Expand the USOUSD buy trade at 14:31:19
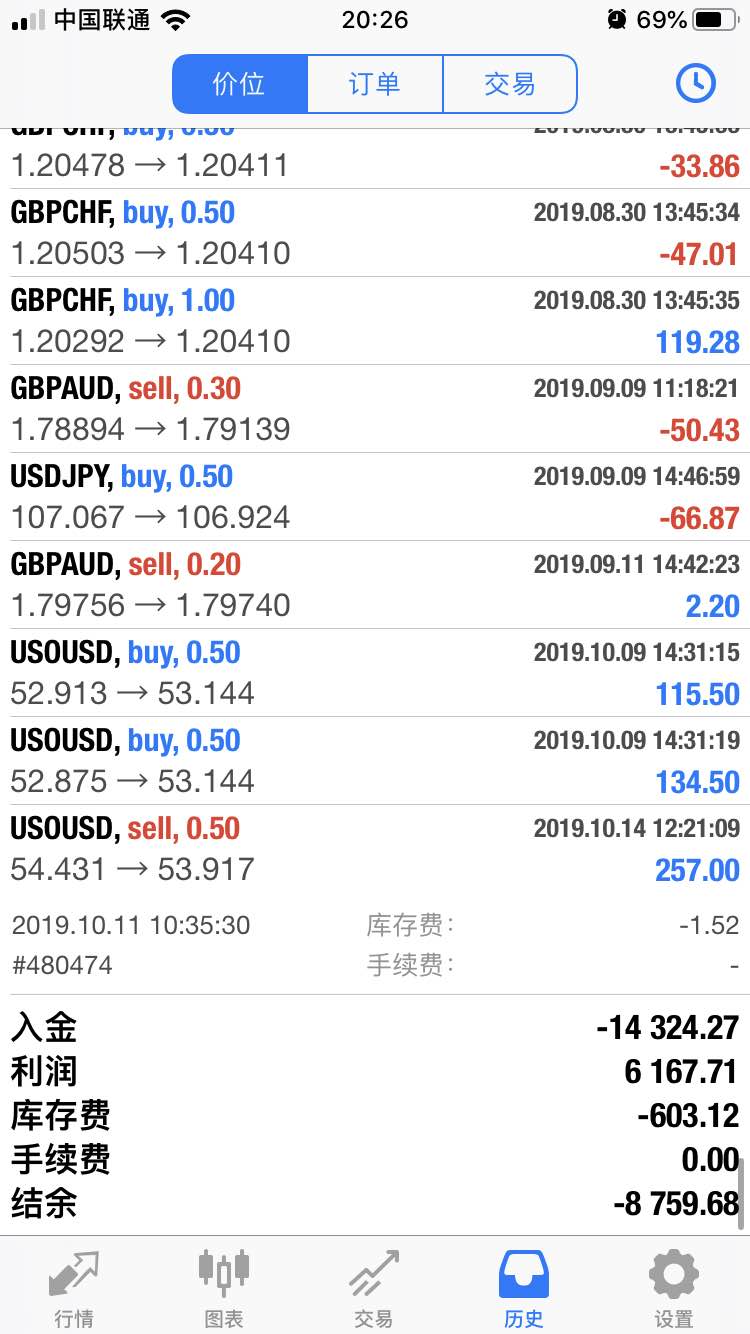 pos(375,761)
